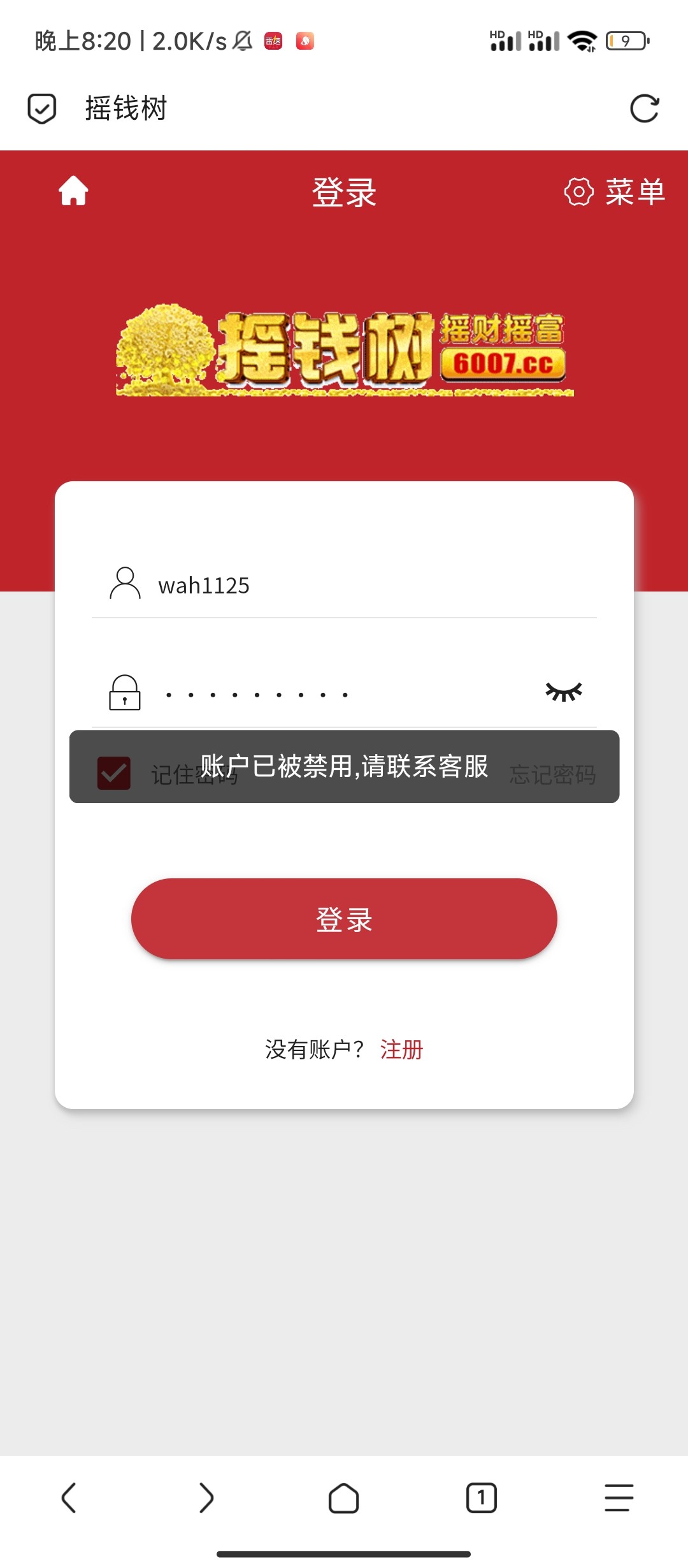
Task: Open the 忘记密码 link
Action: [x=552, y=774]
